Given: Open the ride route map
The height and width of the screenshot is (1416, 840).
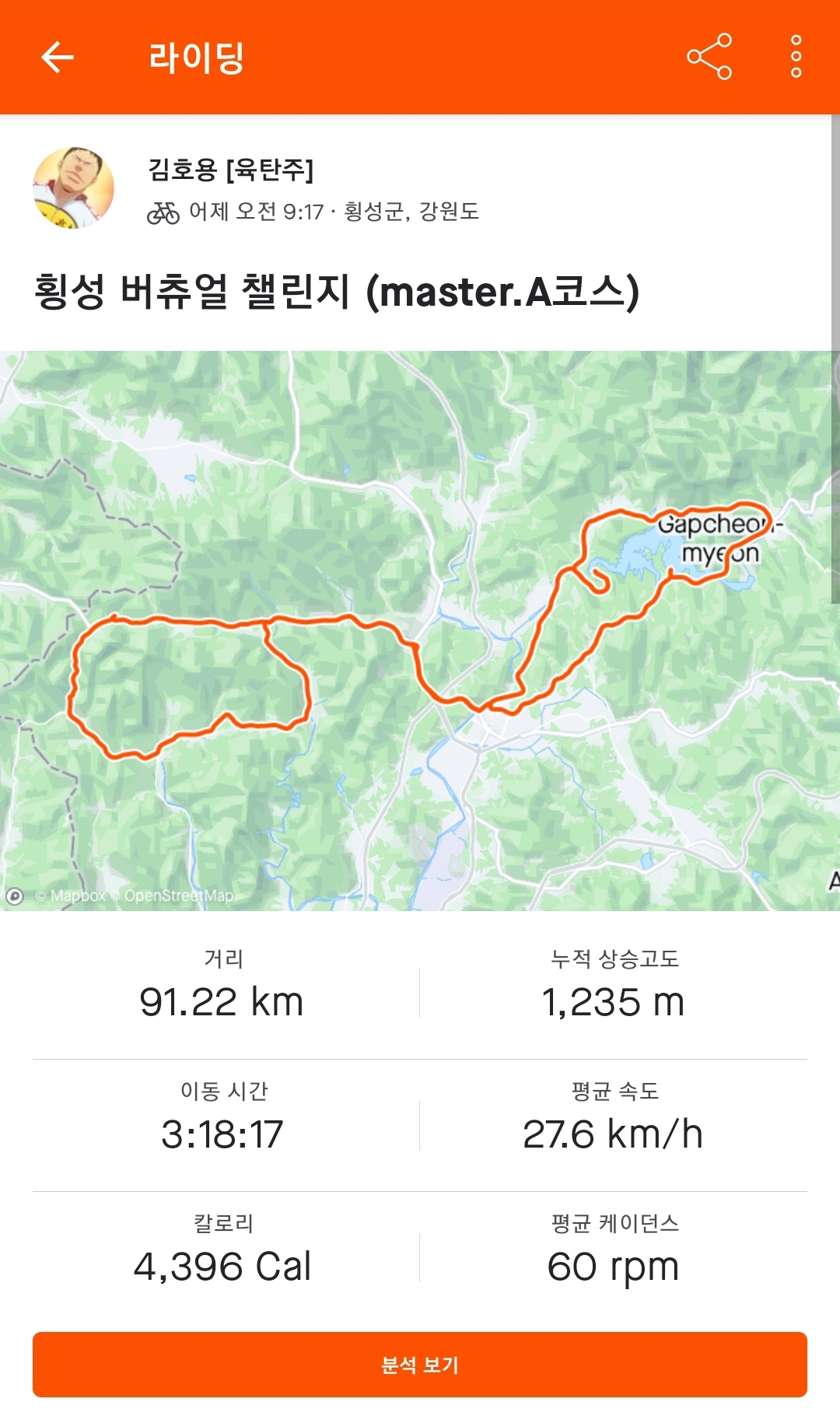Looking at the screenshot, I should (420, 630).
